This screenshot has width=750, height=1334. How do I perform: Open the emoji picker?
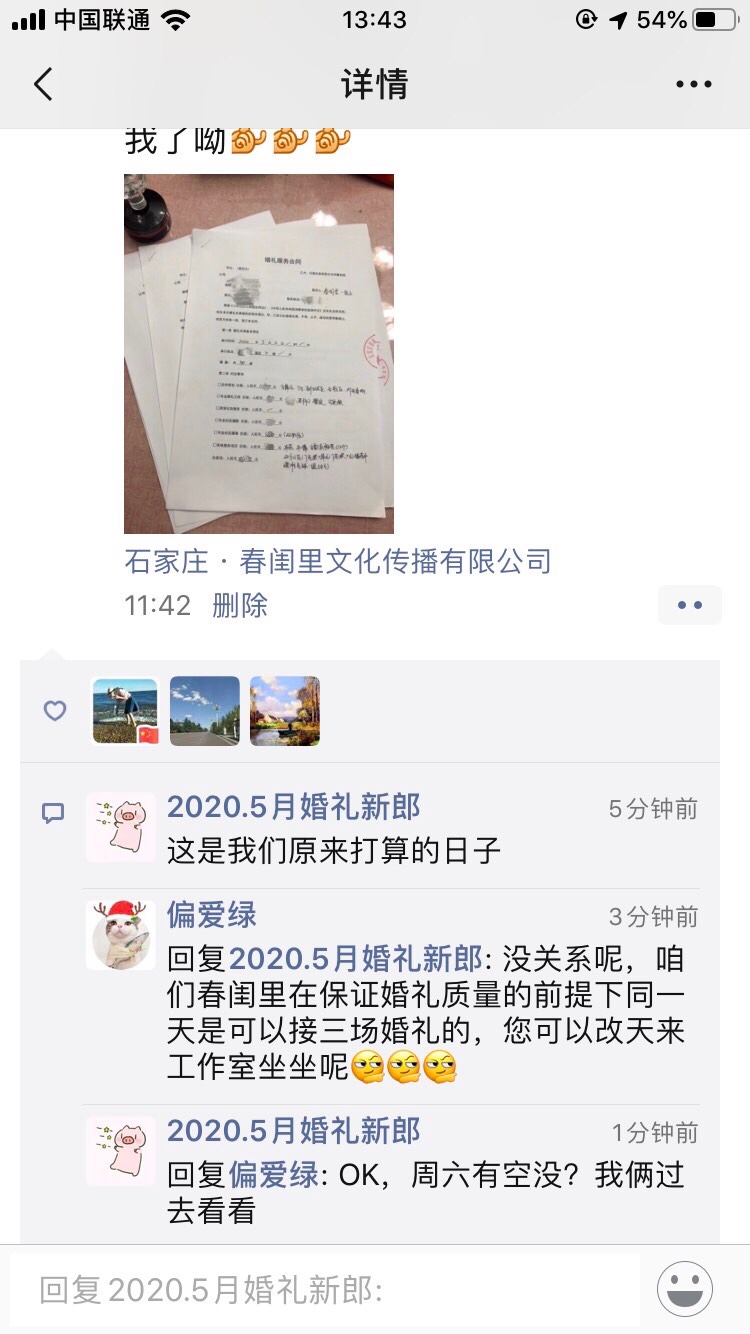[x=685, y=1289]
